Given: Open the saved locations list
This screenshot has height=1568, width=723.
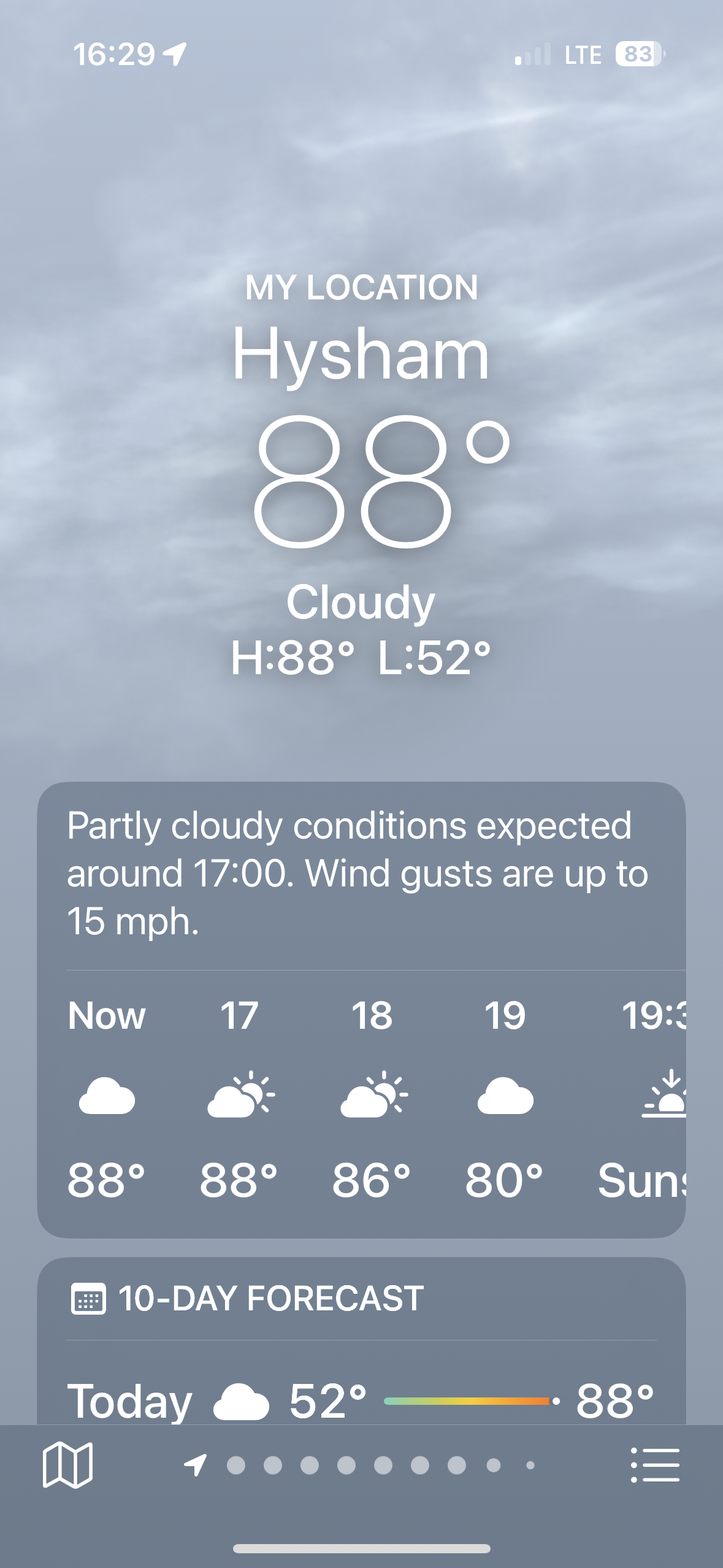Looking at the screenshot, I should 655,1465.
